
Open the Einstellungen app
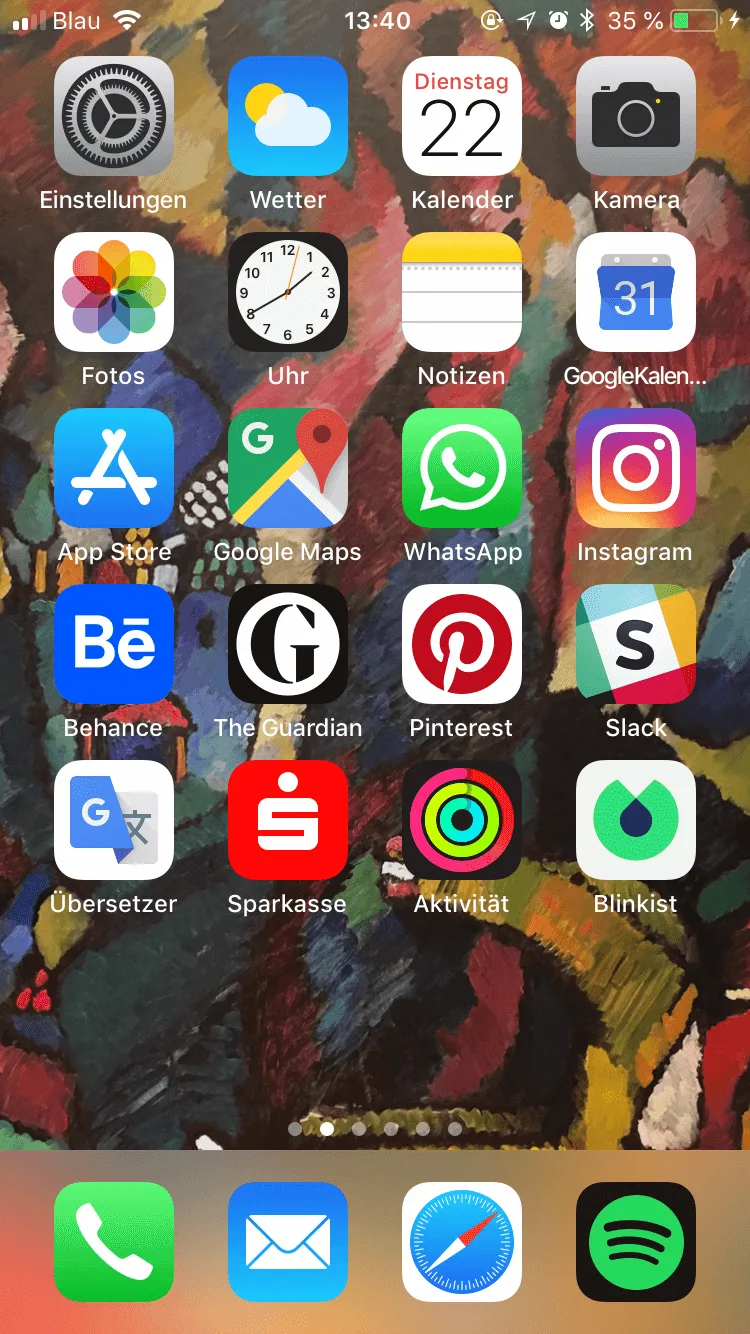114,116
